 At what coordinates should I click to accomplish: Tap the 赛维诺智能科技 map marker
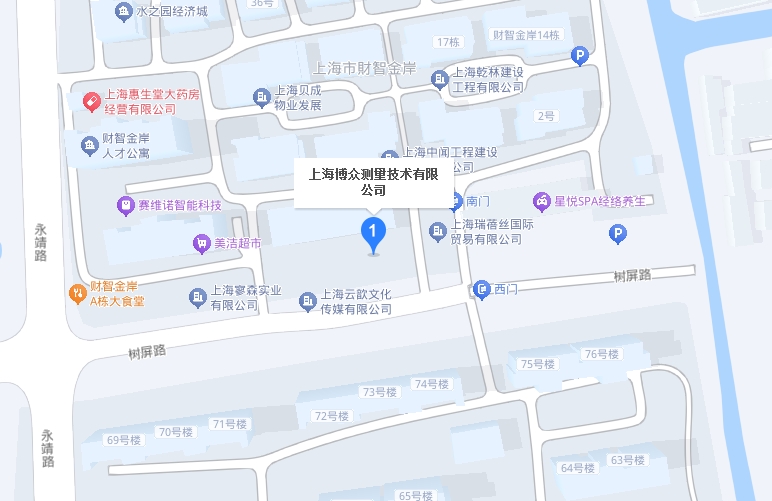pyautogui.click(x=126, y=205)
